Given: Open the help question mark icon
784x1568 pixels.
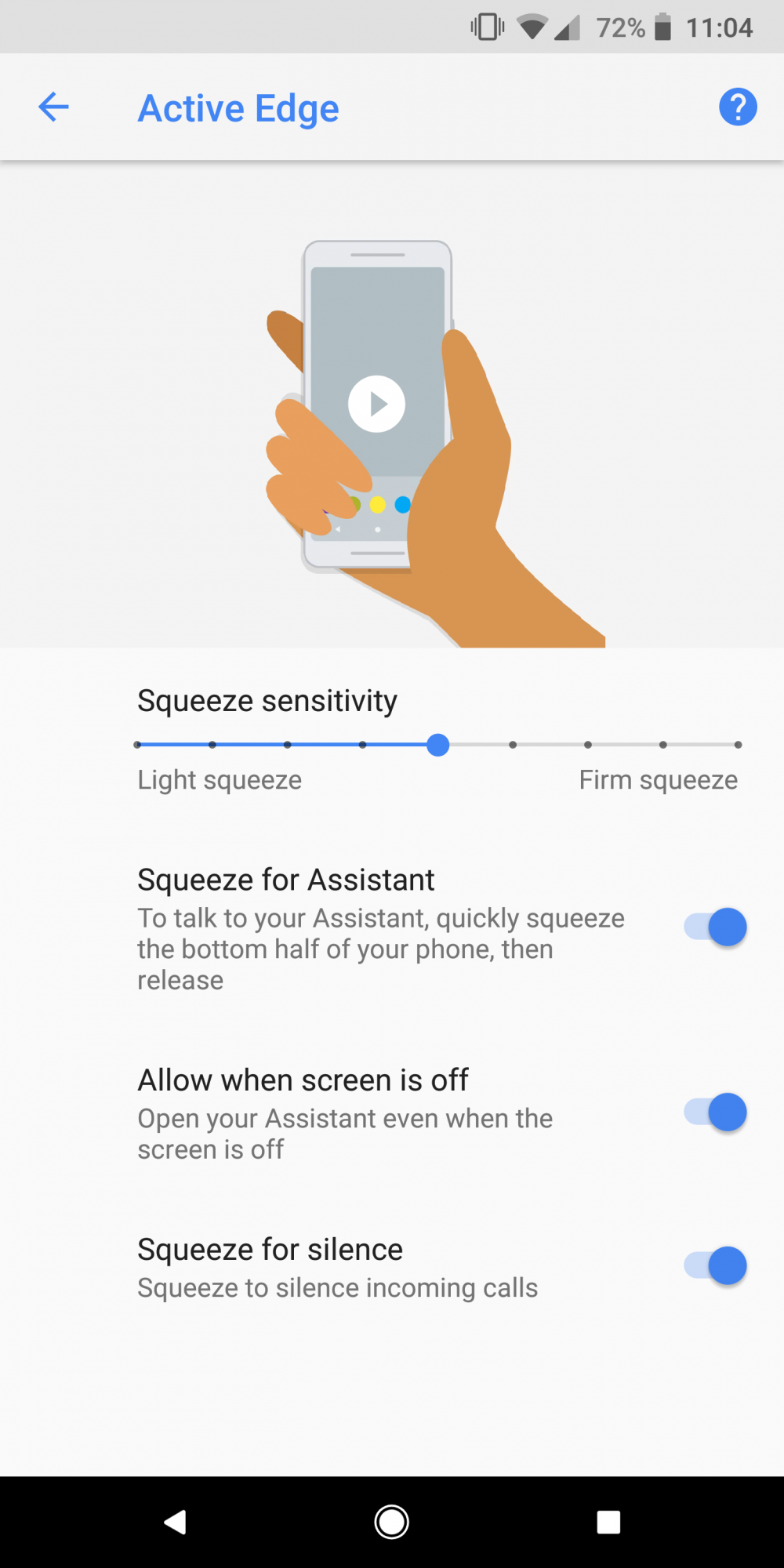Looking at the screenshot, I should pos(738,107).
